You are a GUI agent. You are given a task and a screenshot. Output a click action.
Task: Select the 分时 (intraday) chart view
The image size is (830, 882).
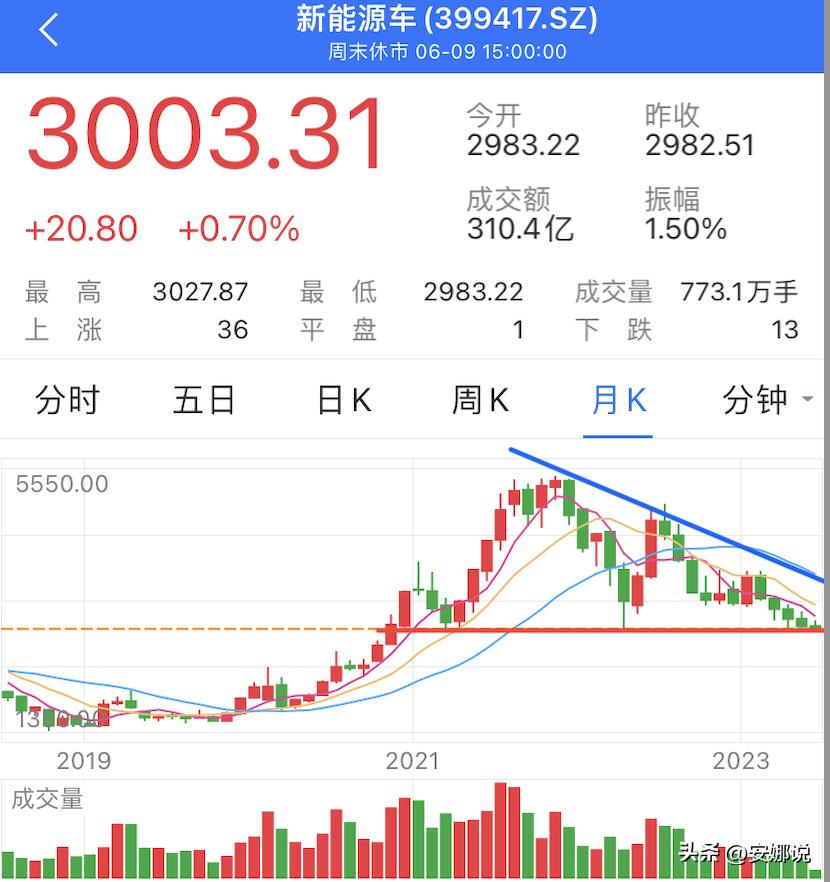[68, 399]
